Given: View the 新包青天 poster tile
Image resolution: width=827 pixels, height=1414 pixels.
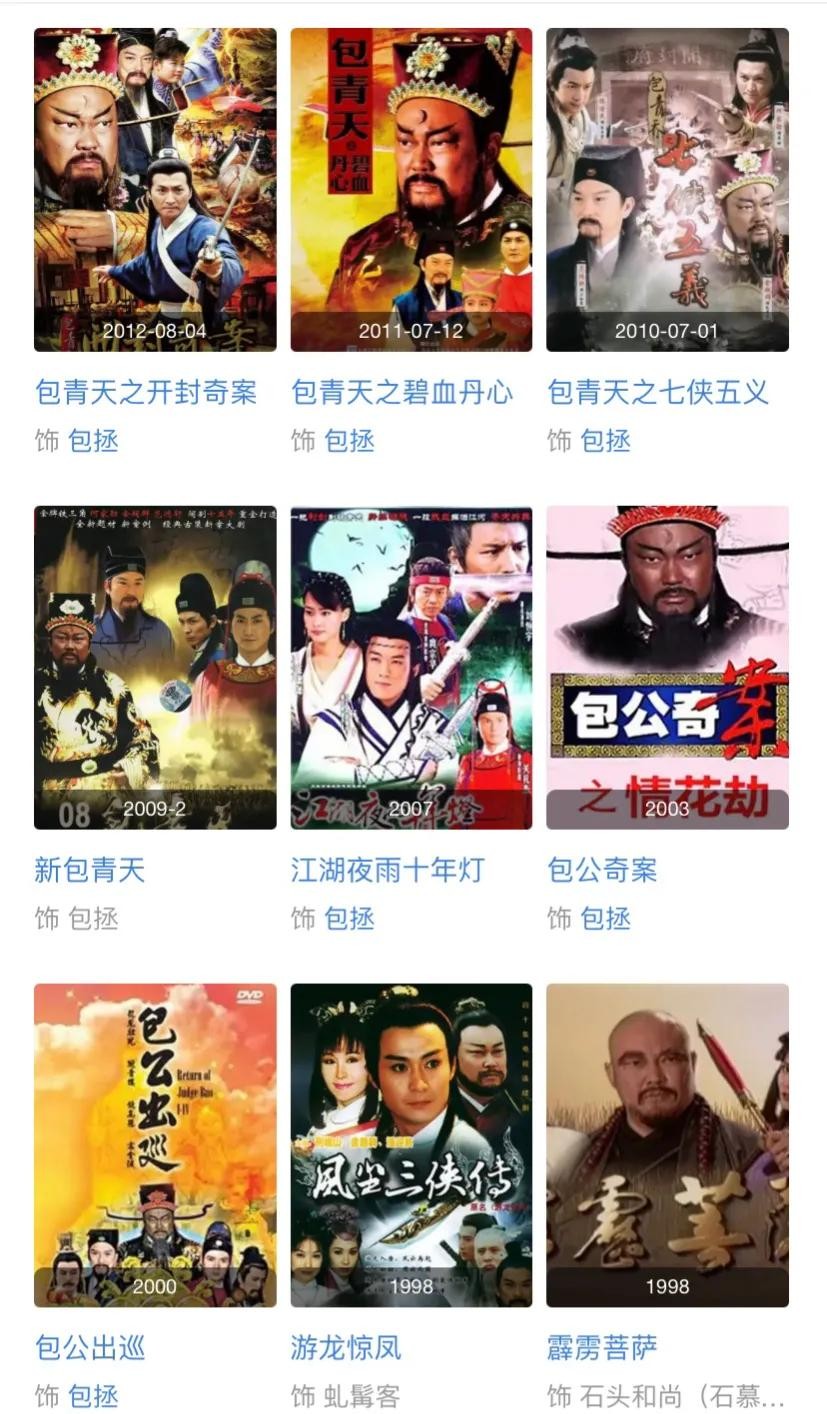Looking at the screenshot, I should [x=155, y=667].
